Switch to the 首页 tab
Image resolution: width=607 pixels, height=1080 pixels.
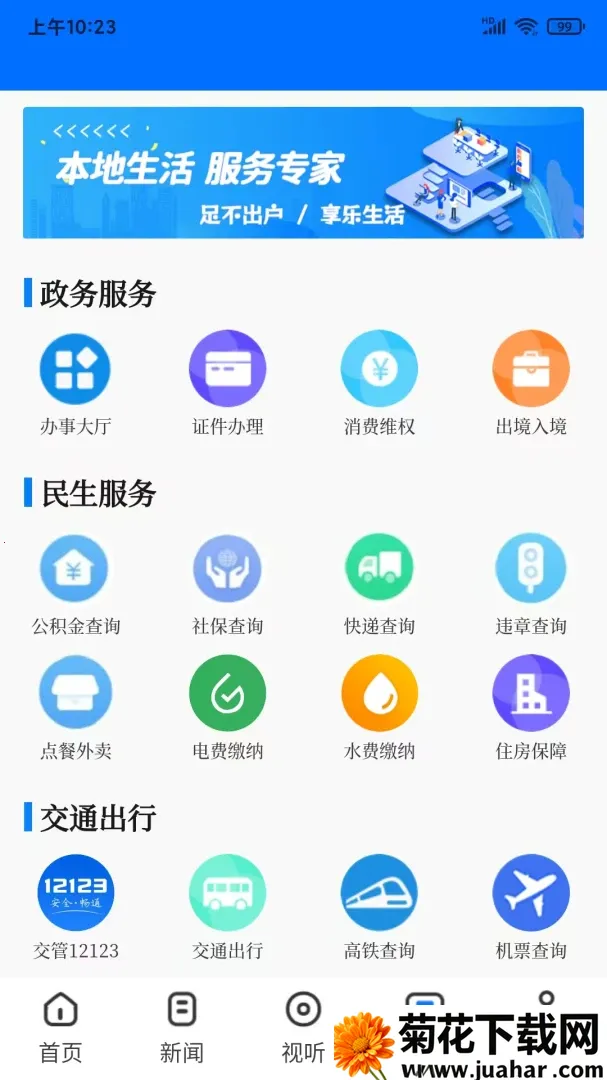pyautogui.click(x=61, y=1028)
